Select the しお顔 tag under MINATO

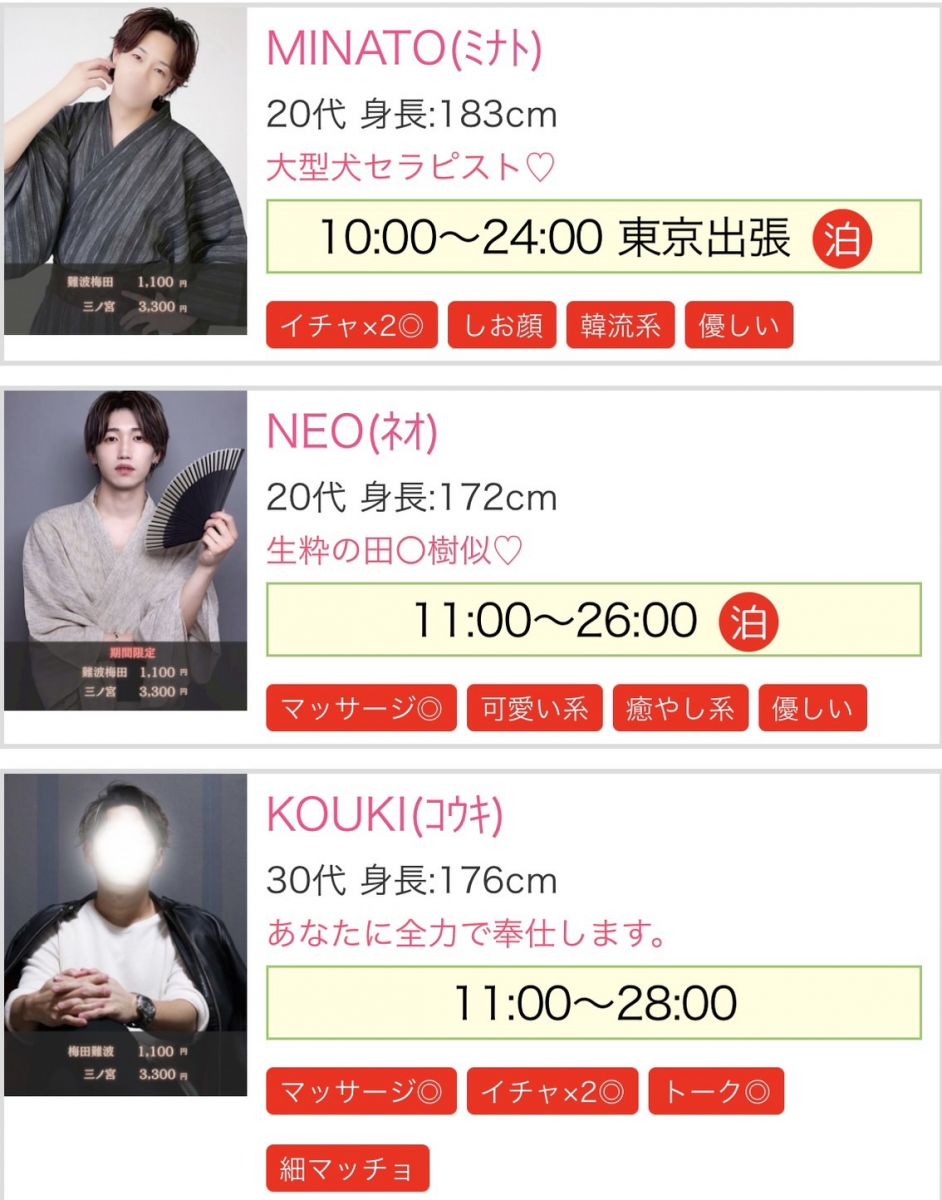[x=502, y=326]
